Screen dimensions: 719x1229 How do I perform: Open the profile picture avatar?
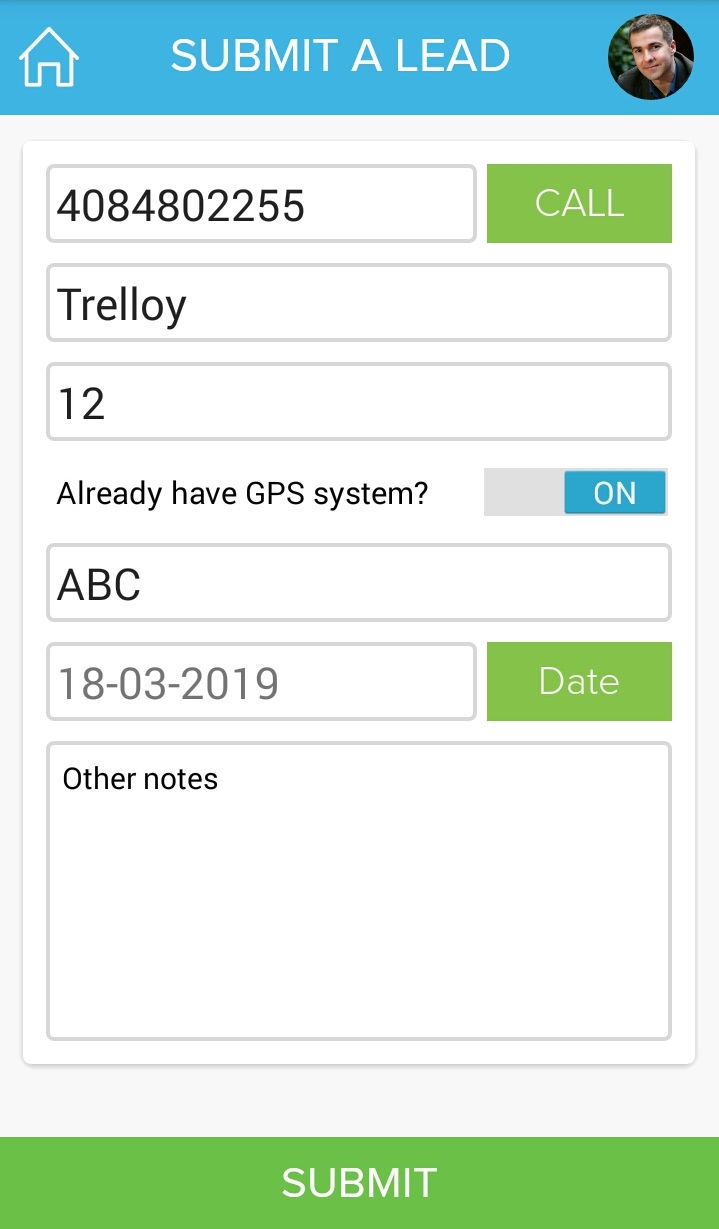[x=651, y=57]
